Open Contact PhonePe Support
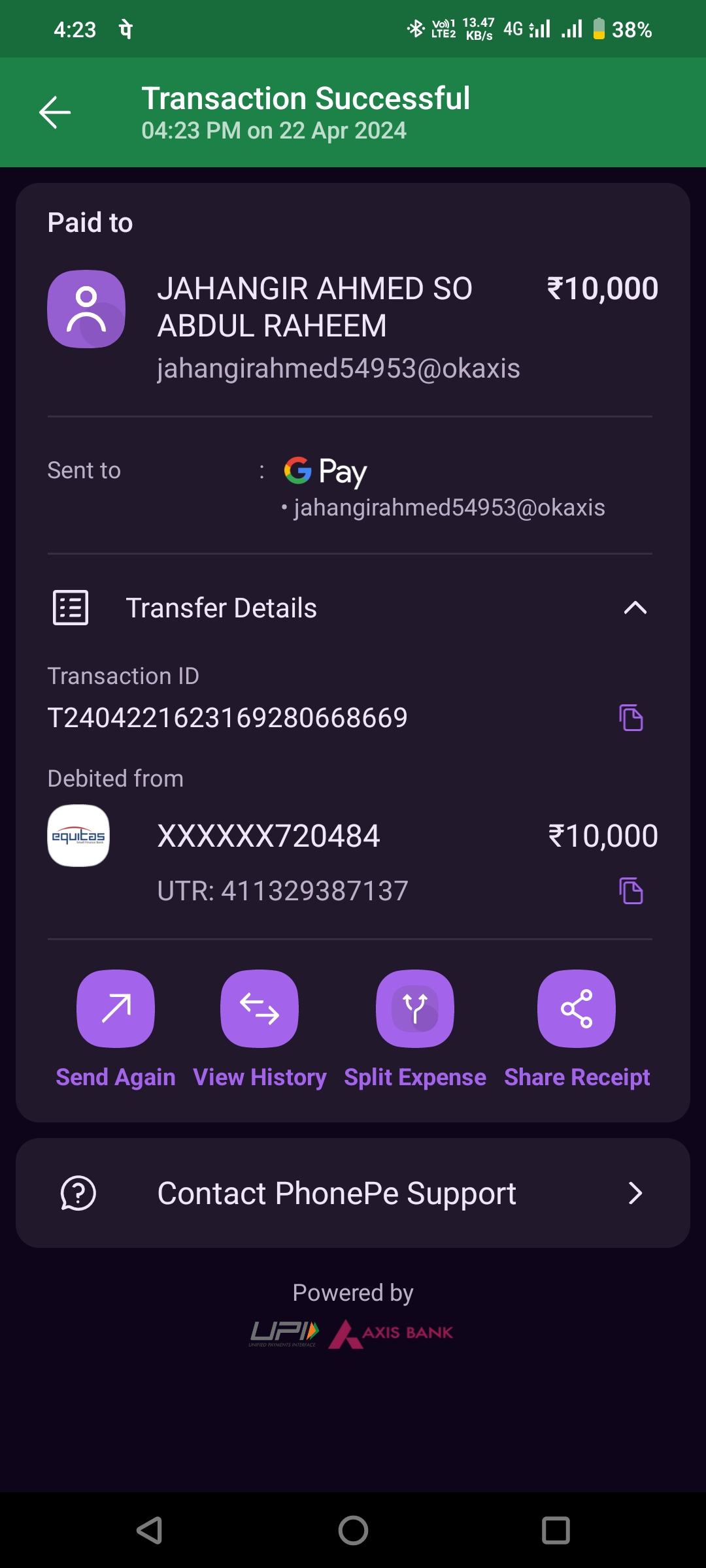The width and height of the screenshot is (706, 1568). [x=353, y=1193]
